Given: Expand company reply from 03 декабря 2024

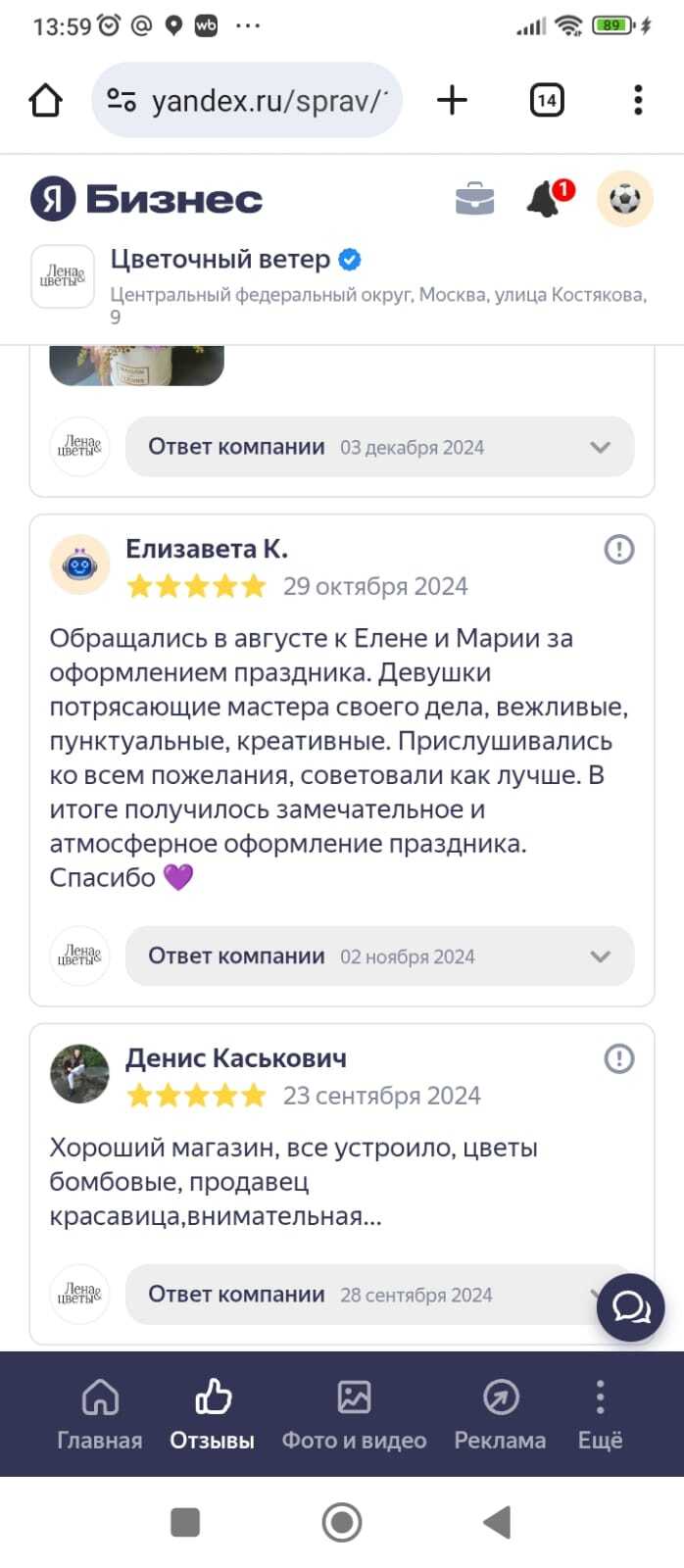Looking at the screenshot, I should 380,447.
